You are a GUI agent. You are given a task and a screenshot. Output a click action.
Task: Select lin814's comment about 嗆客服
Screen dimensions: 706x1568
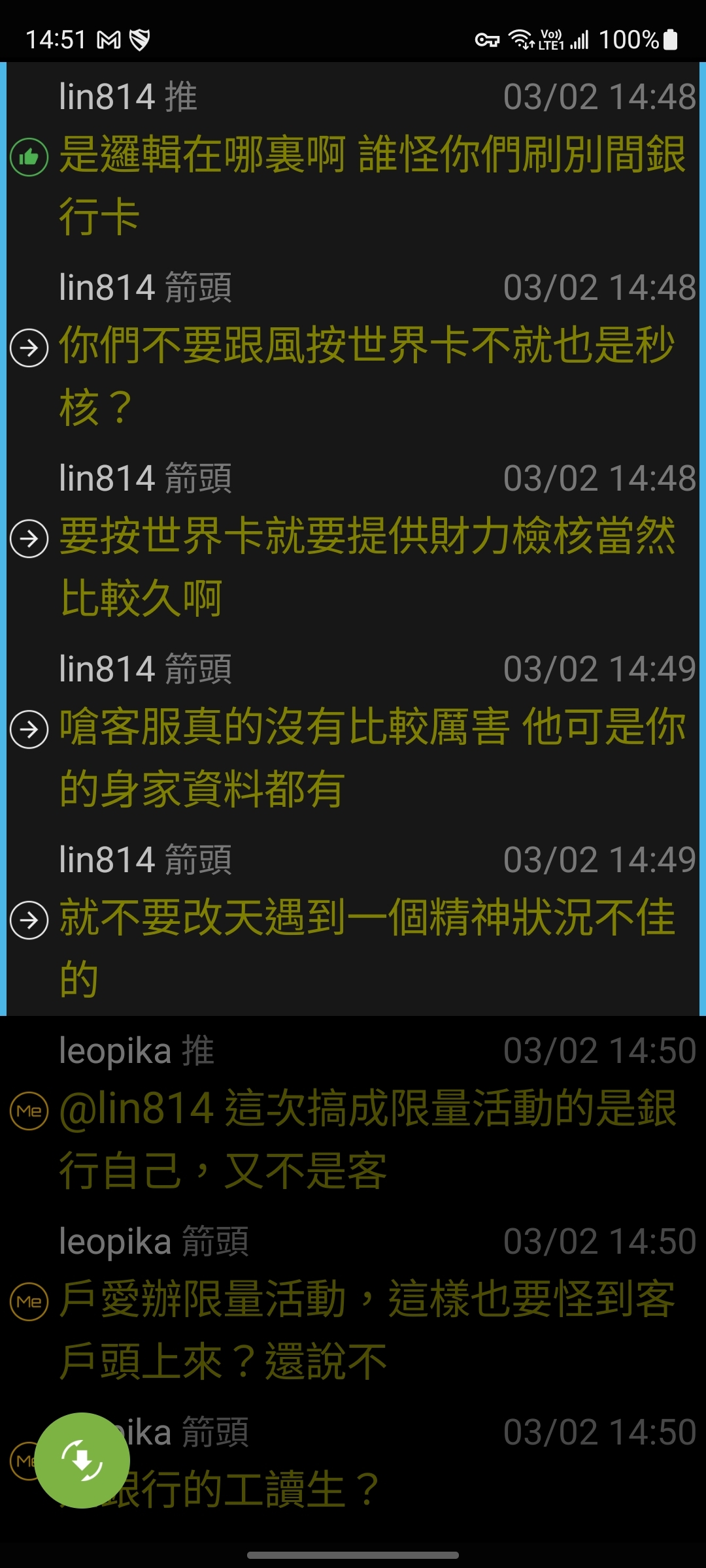(x=353, y=730)
